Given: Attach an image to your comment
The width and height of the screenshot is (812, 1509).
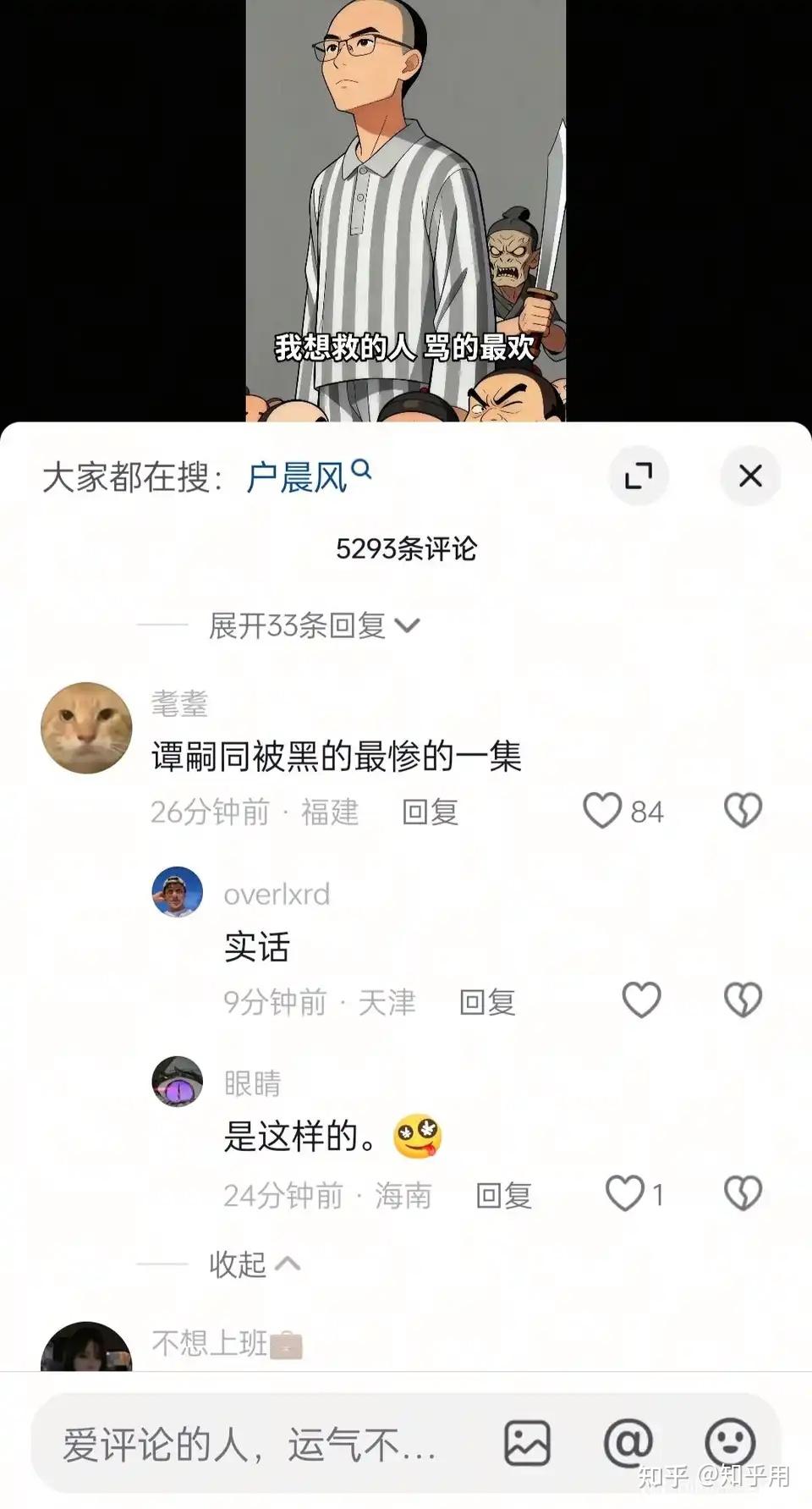Looking at the screenshot, I should click(x=527, y=1443).
